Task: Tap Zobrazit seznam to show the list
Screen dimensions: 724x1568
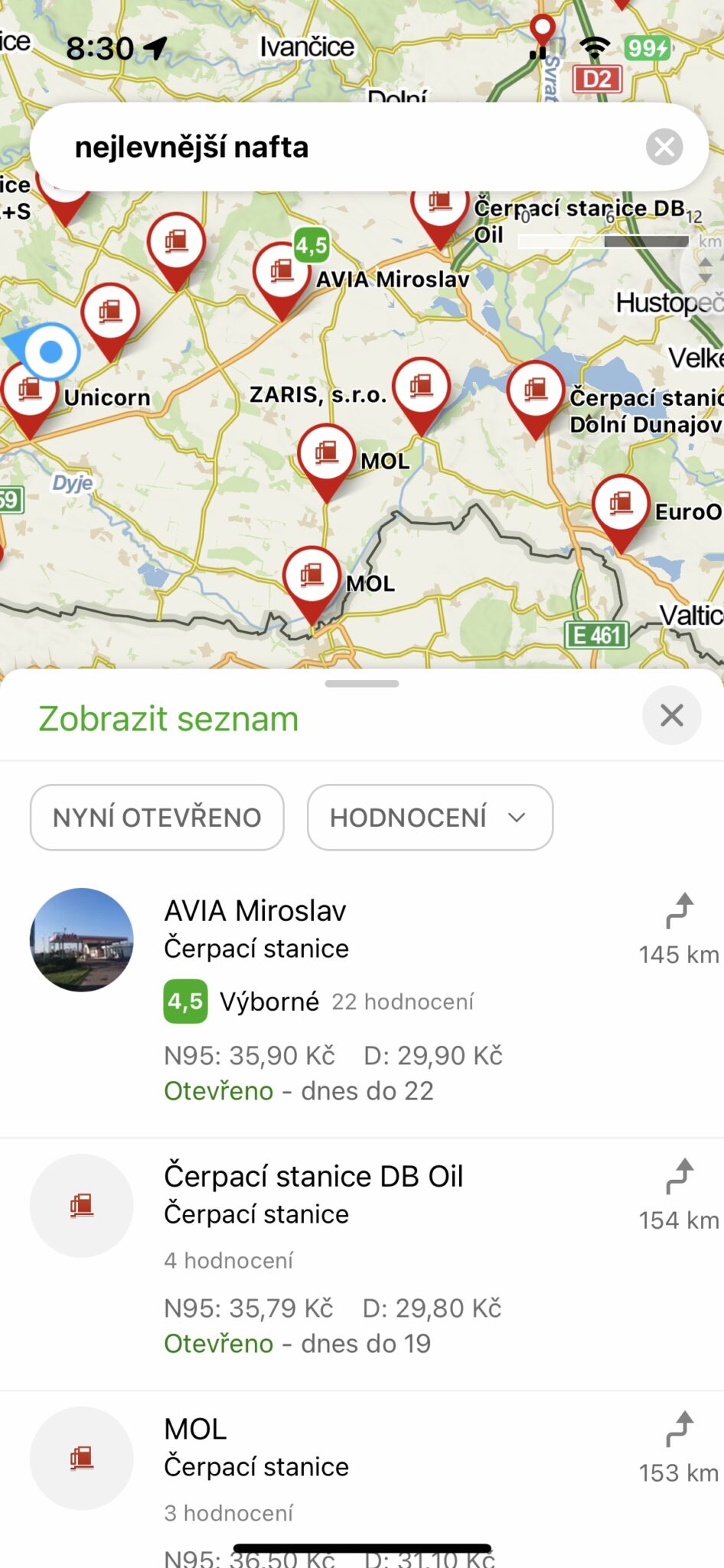Action: pos(167,717)
